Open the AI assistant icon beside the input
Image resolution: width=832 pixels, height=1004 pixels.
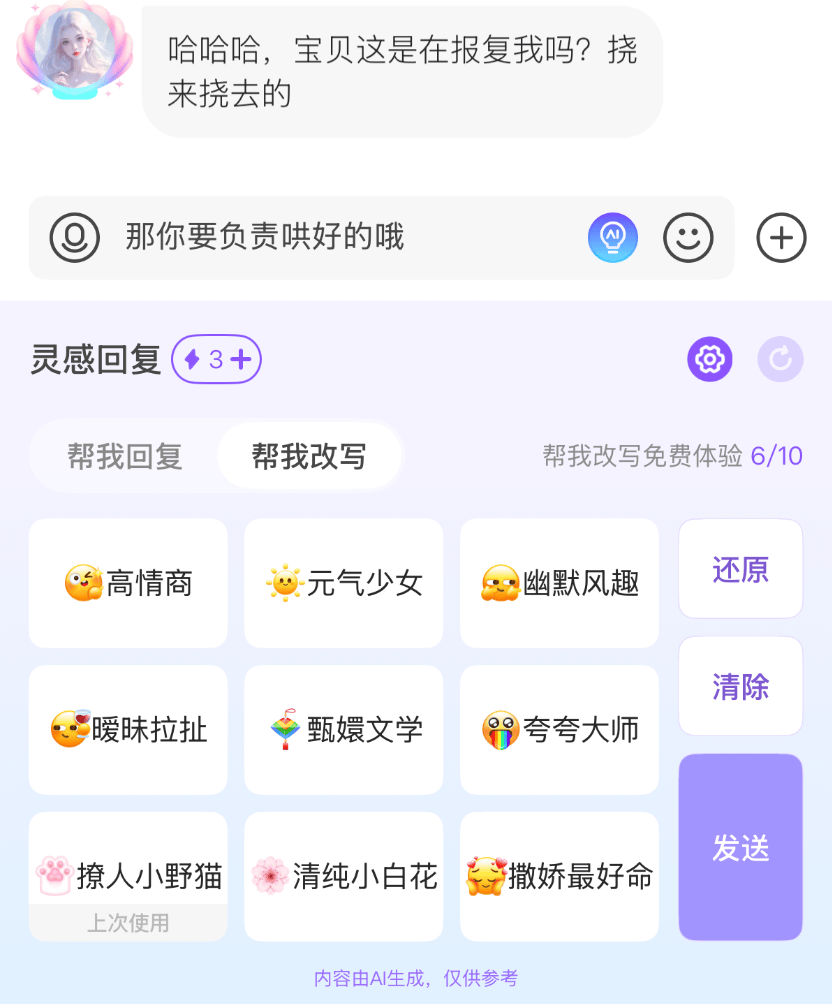(613, 238)
